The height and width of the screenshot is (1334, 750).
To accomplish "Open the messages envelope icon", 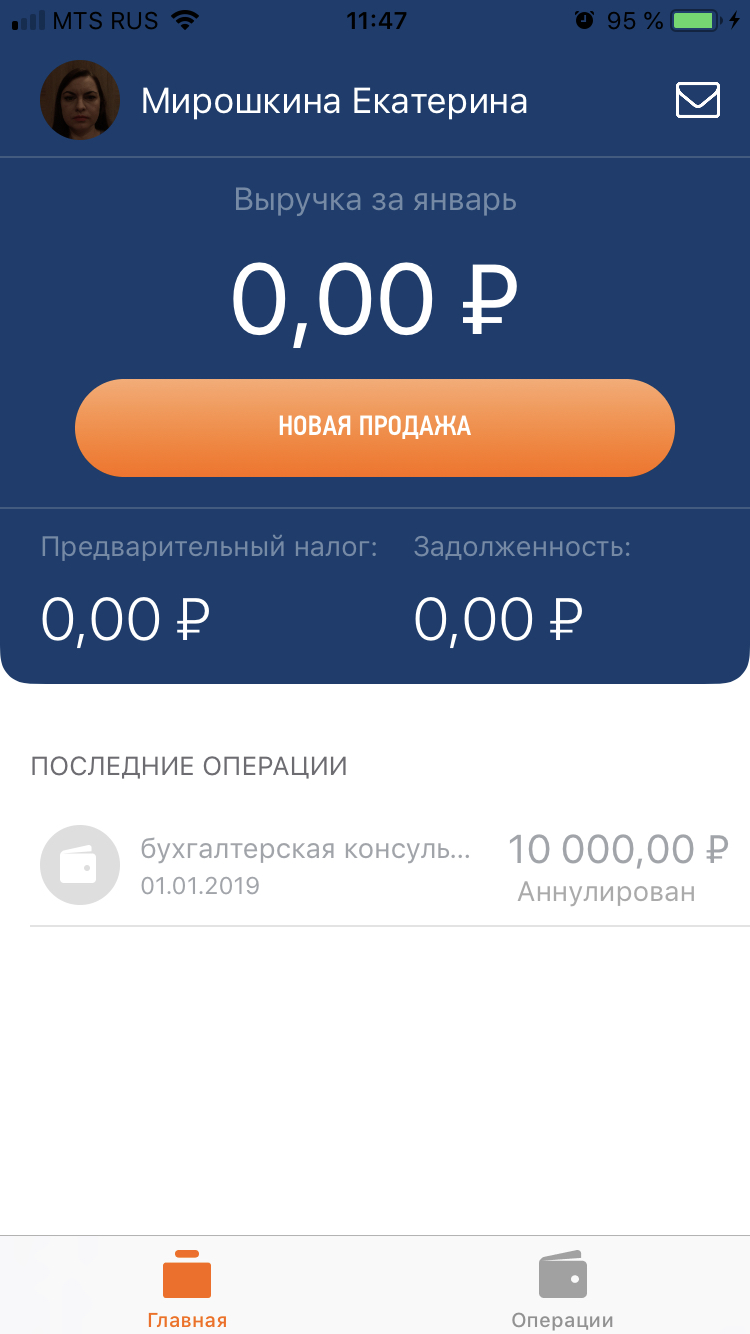I will (x=697, y=100).
